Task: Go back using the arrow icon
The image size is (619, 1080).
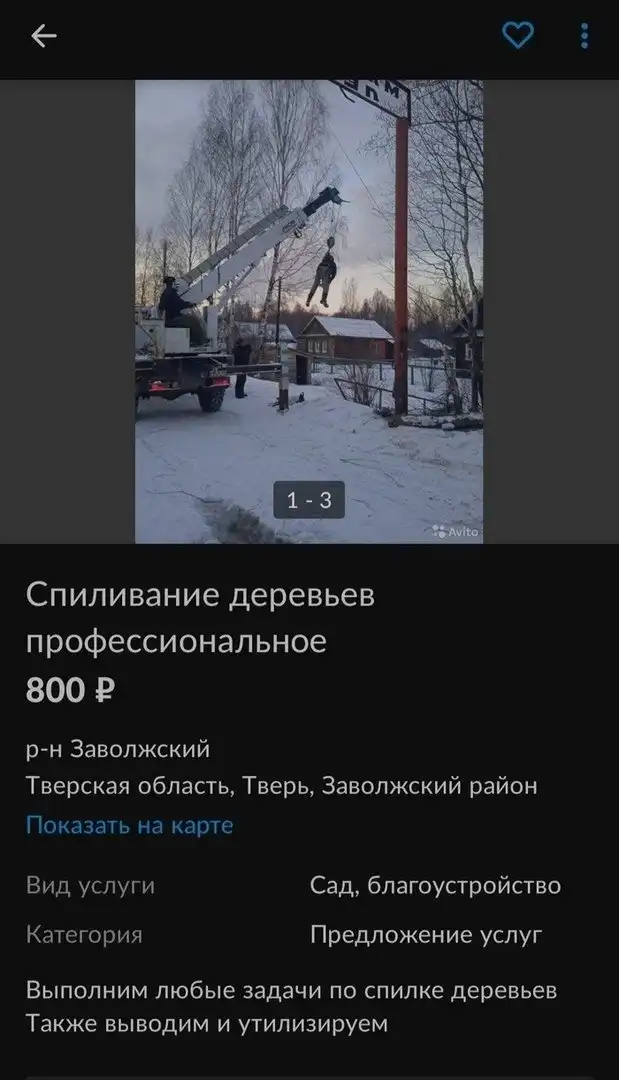Action: (44, 37)
